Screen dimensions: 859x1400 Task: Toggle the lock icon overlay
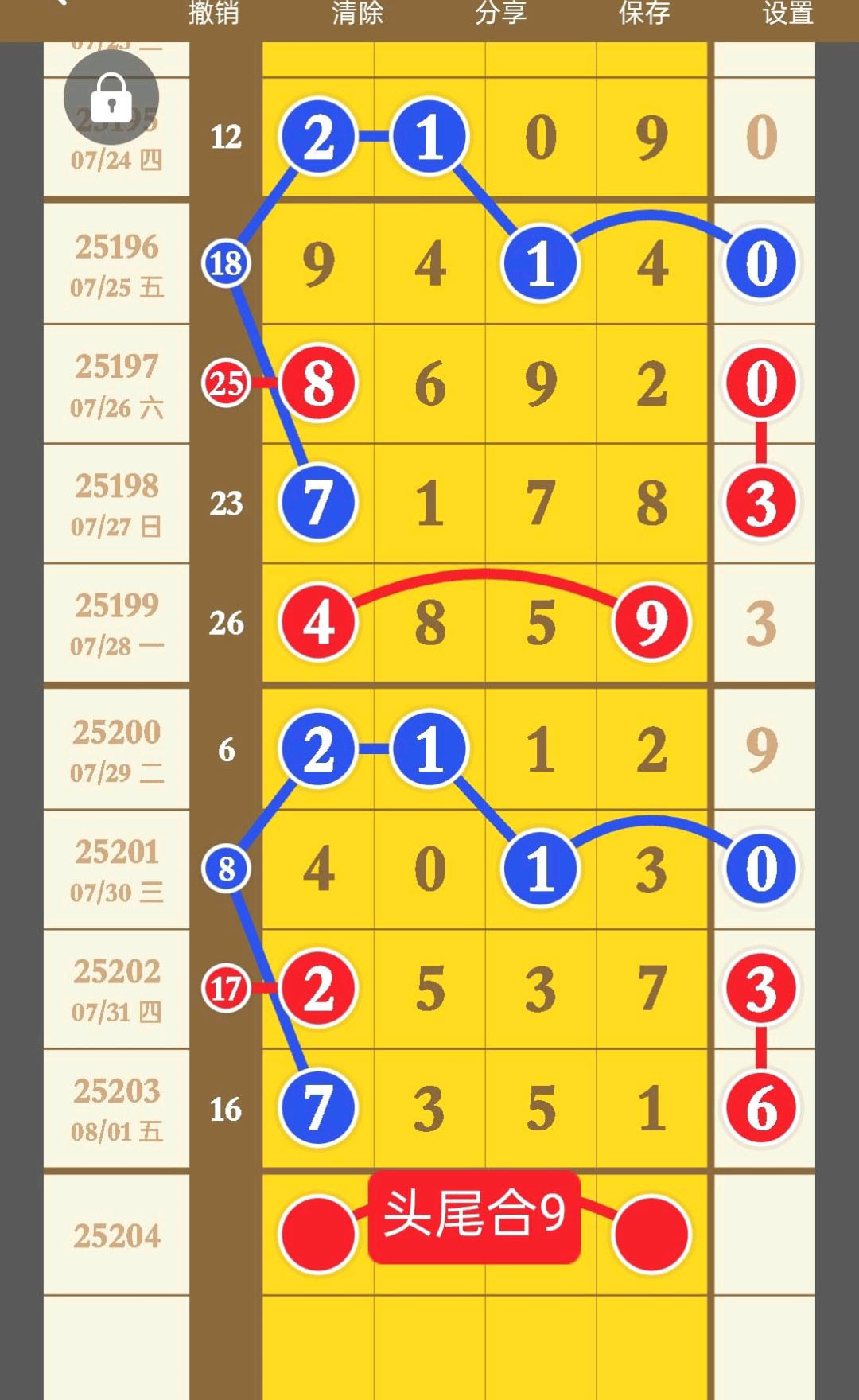(x=111, y=97)
